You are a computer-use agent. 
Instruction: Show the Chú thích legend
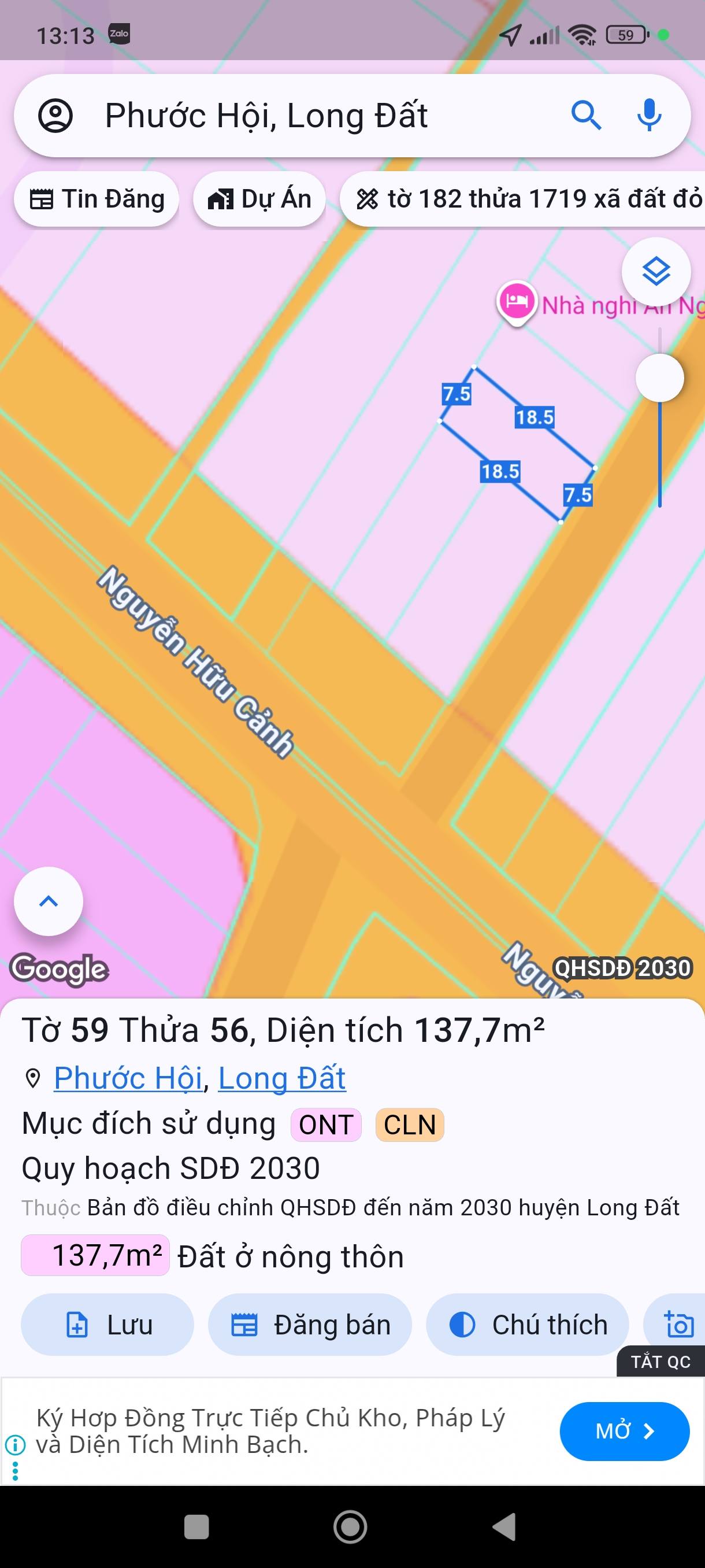point(528,1325)
